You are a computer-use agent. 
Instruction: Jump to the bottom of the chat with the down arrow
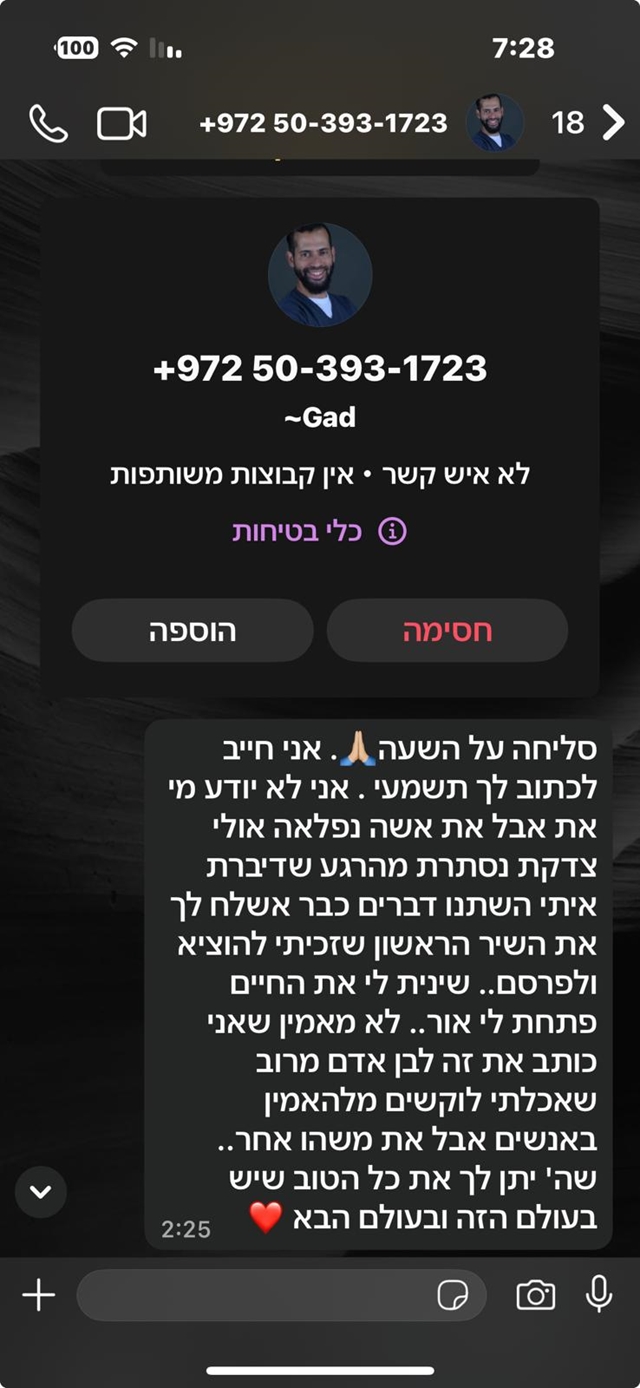click(x=41, y=1191)
